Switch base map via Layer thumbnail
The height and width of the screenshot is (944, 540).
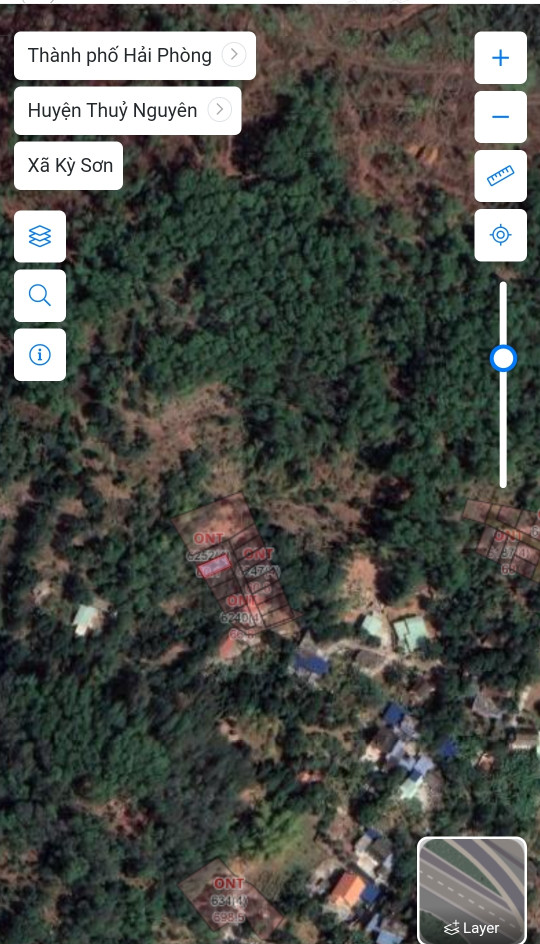pos(473,890)
